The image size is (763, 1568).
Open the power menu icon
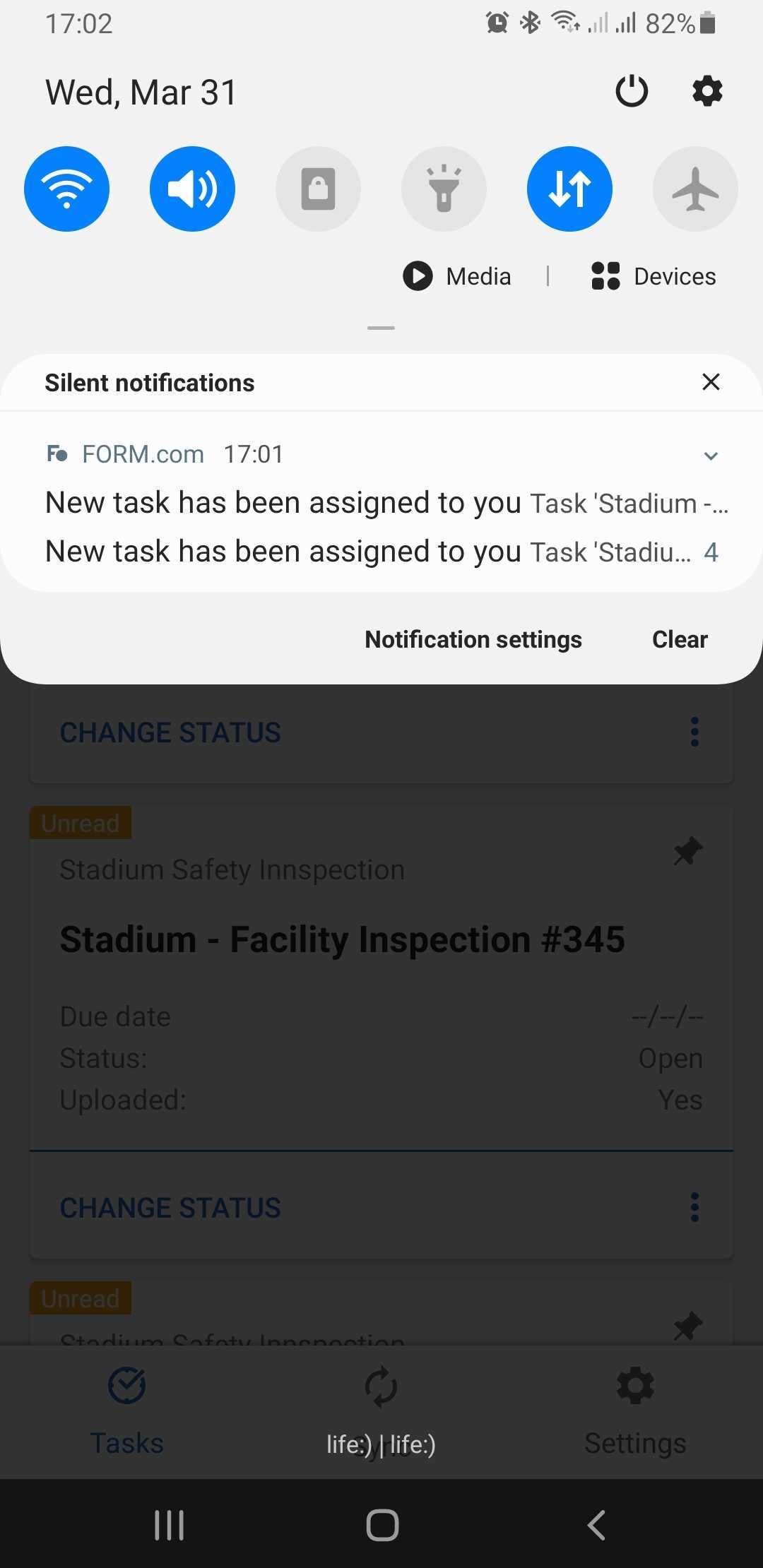[x=632, y=91]
